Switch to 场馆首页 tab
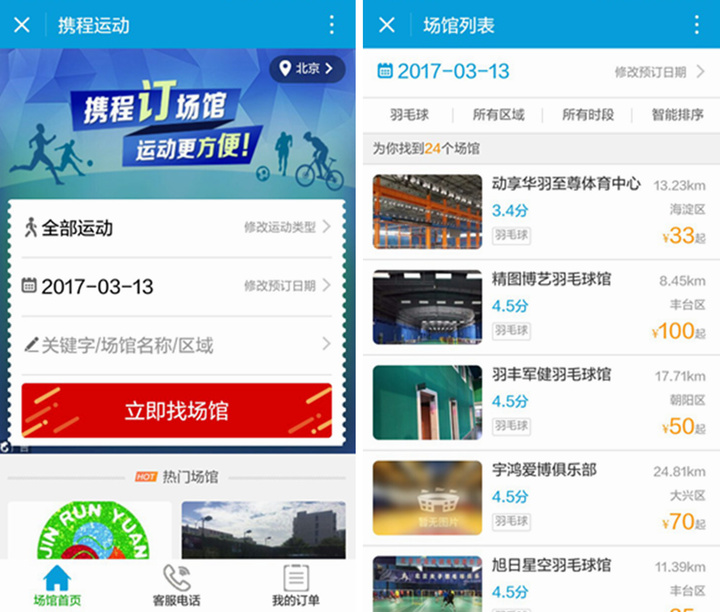 57,586
